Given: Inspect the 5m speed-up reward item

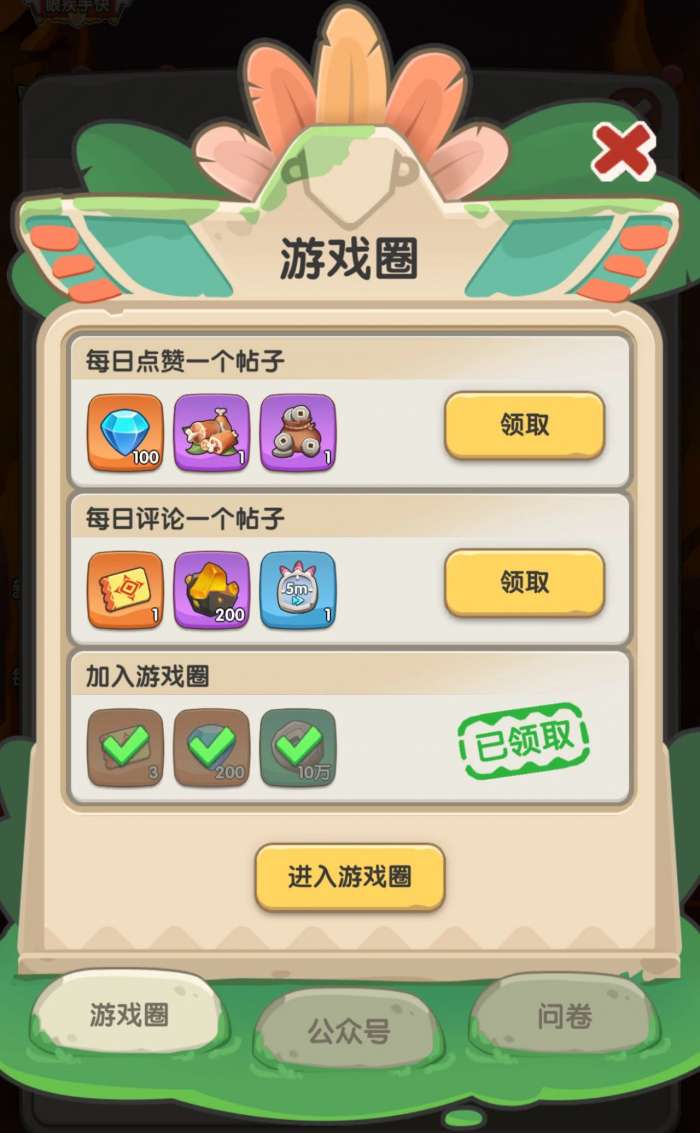Looking at the screenshot, I should [x=298, y=589].
